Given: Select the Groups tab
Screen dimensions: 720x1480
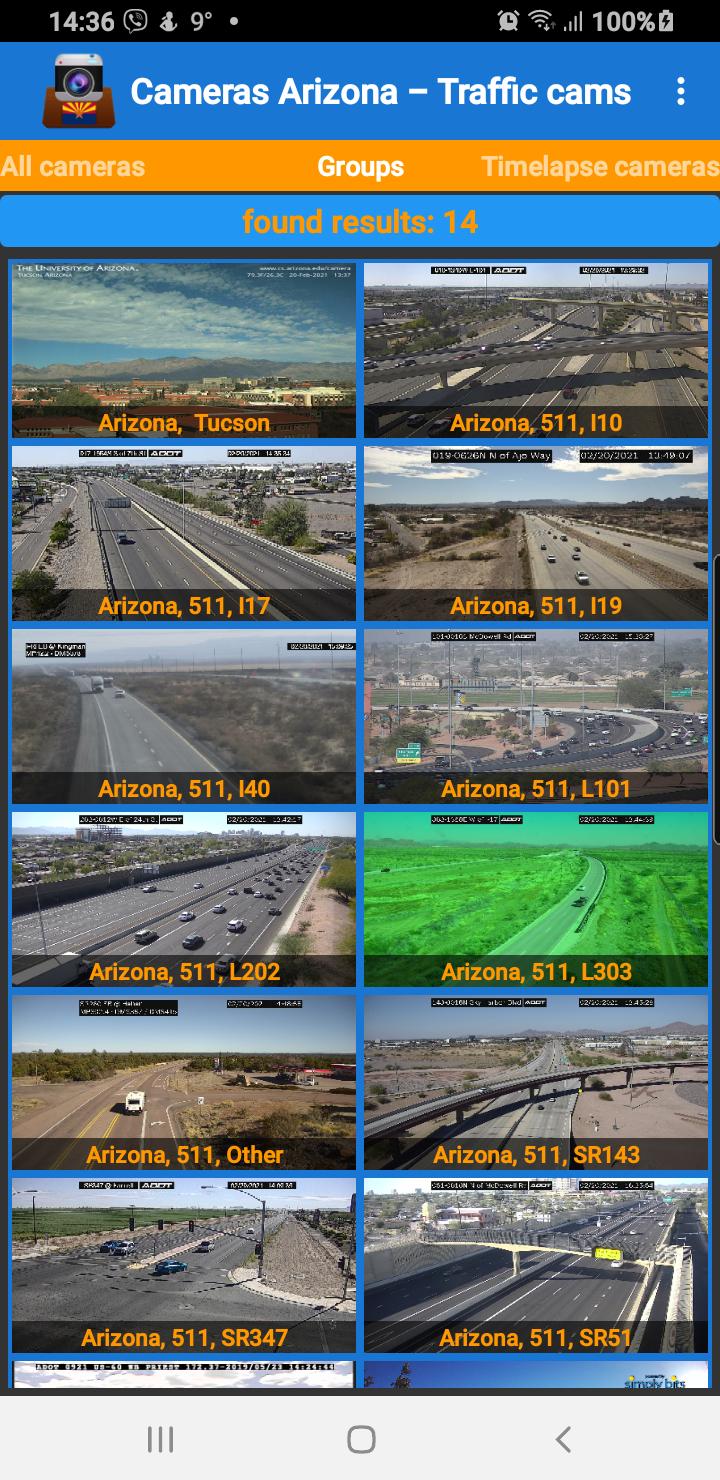Looking at the screenshot, I should coord(360,167).
